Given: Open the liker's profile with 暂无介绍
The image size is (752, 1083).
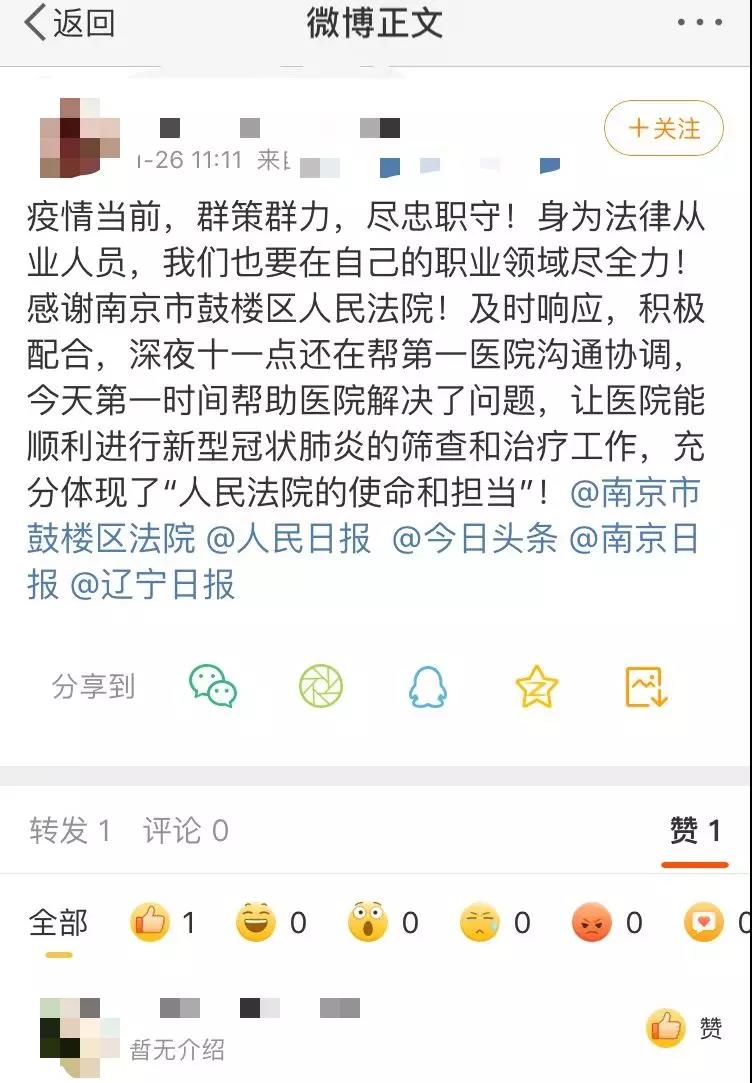Looking at the screenshot, I should point(178,1047).
